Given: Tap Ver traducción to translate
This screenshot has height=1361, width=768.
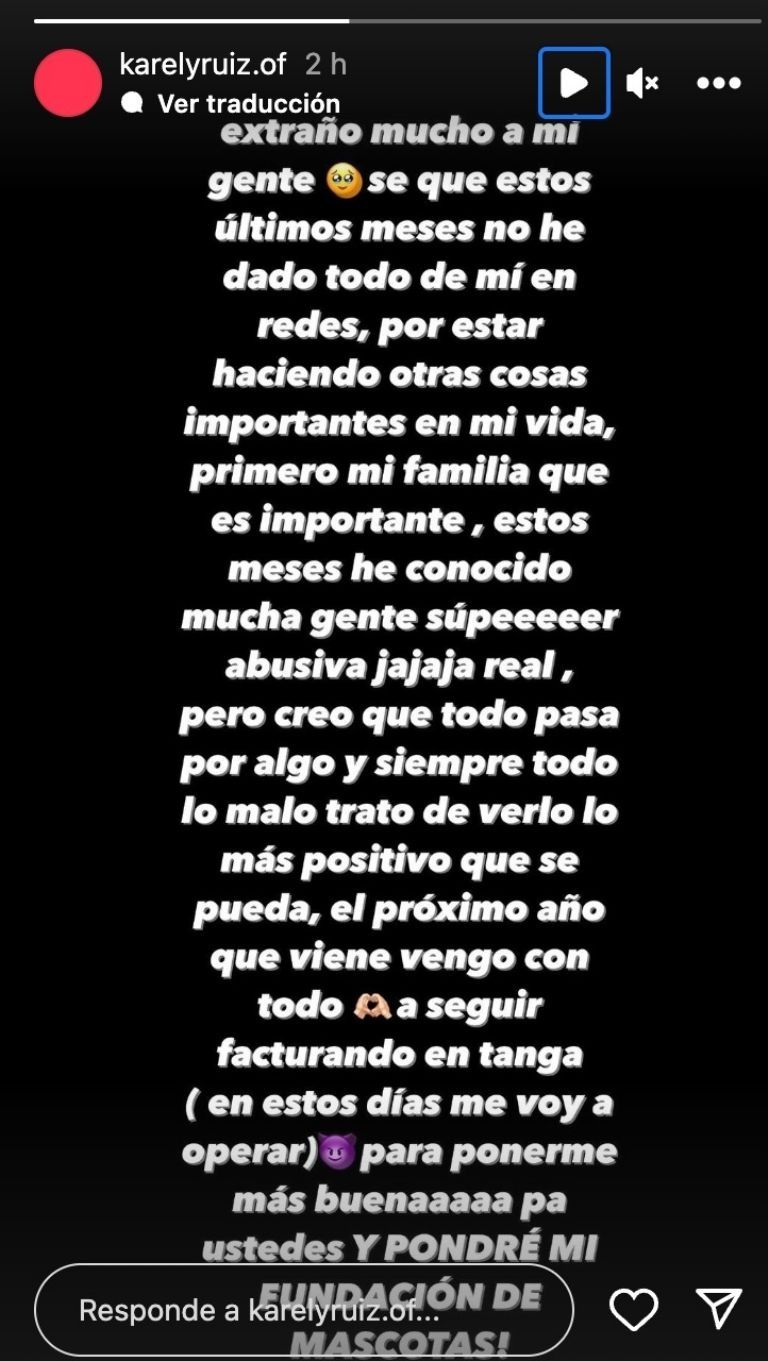Looking at the screenshot, I should [x=248, y=103].
